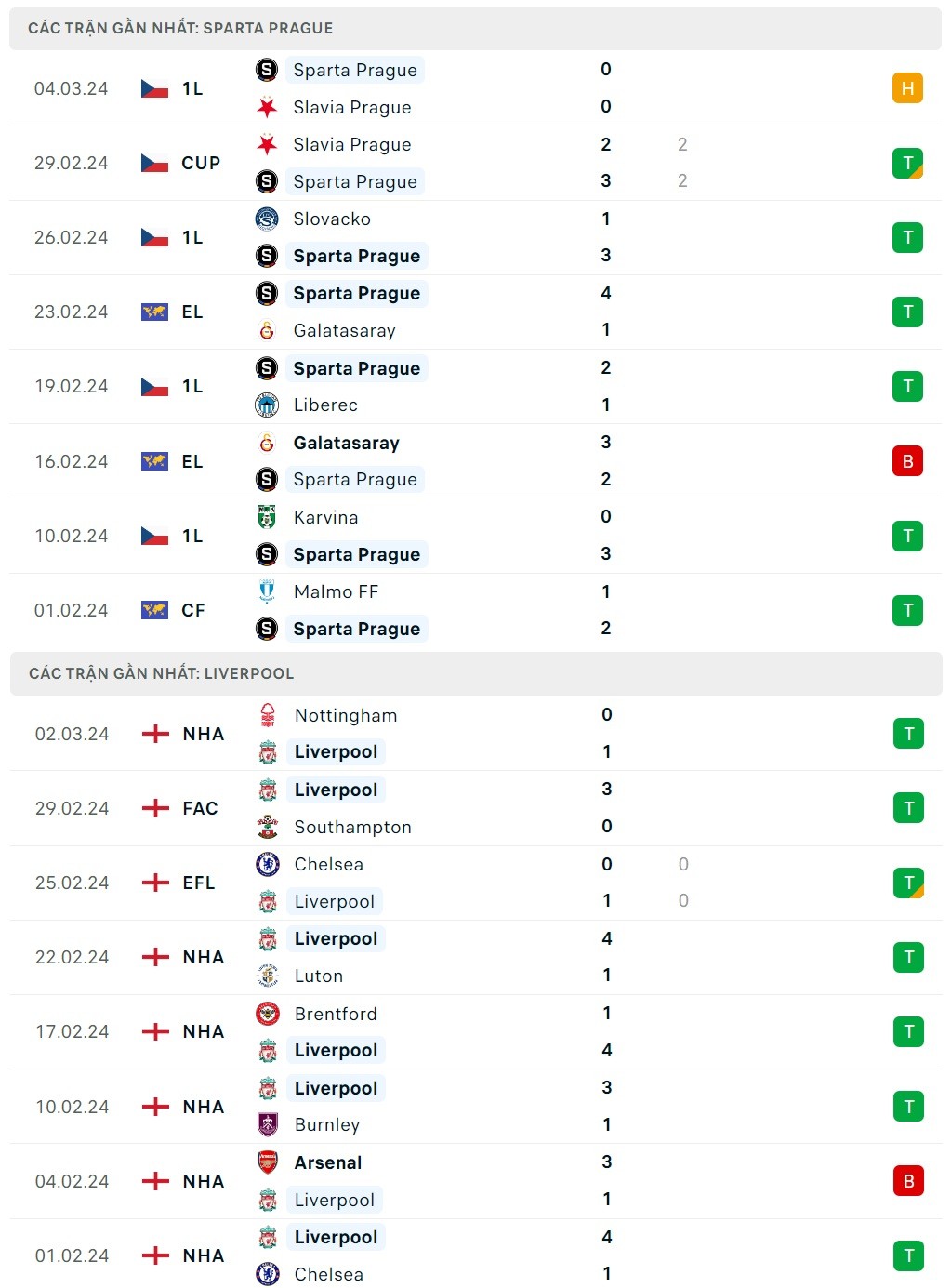Open the 16.02.24 Galatasaray vs Sparta Prague match

tap(474, 461)
